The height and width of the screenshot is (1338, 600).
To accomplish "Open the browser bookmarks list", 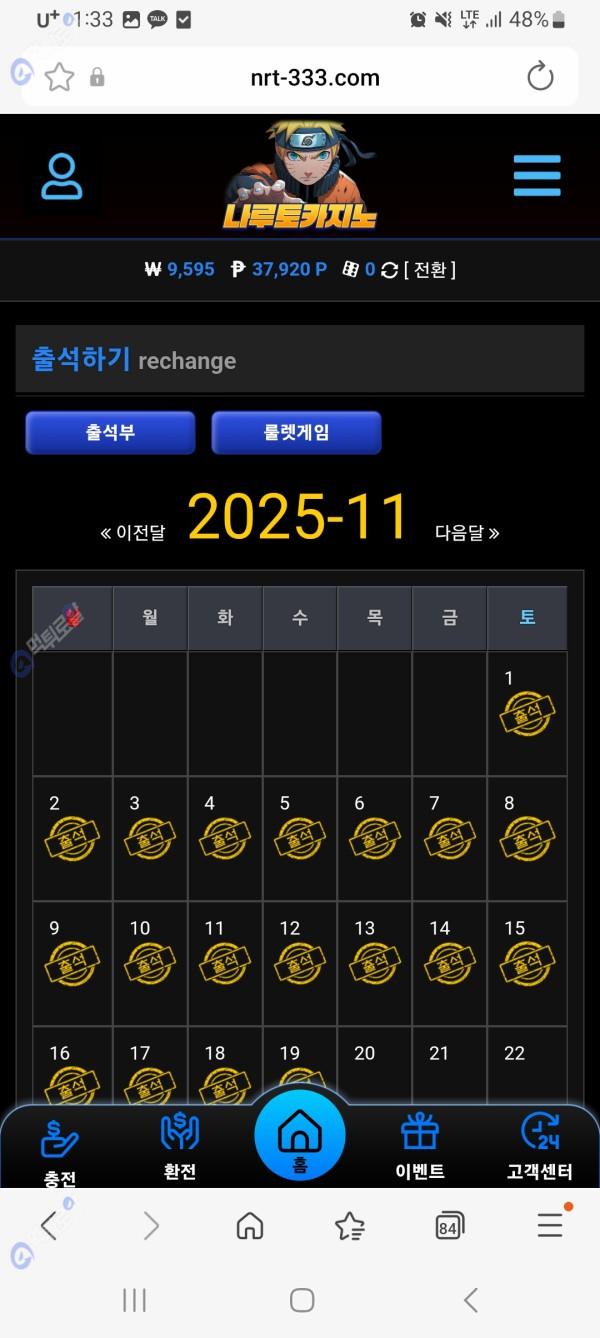I will point(349,1225).
